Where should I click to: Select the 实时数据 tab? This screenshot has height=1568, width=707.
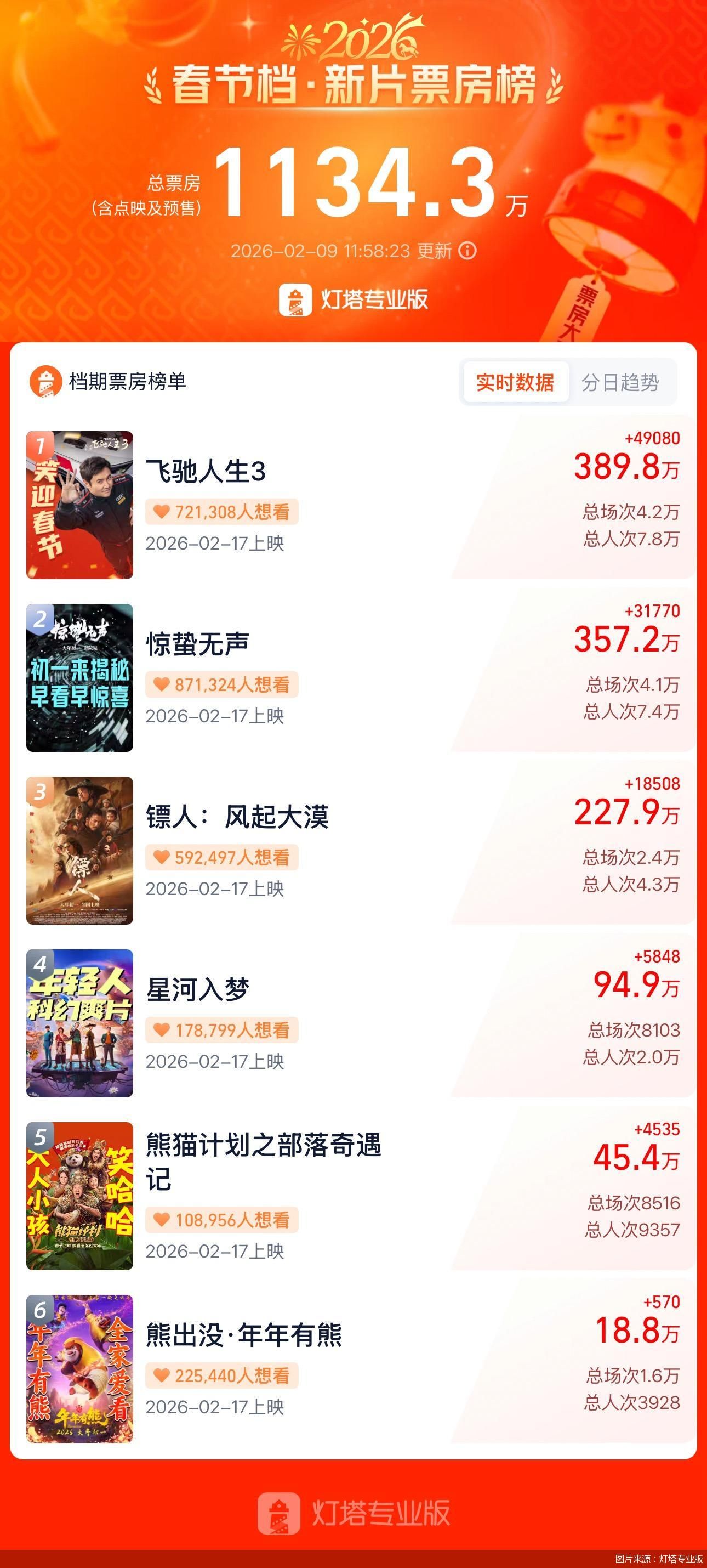517,380
